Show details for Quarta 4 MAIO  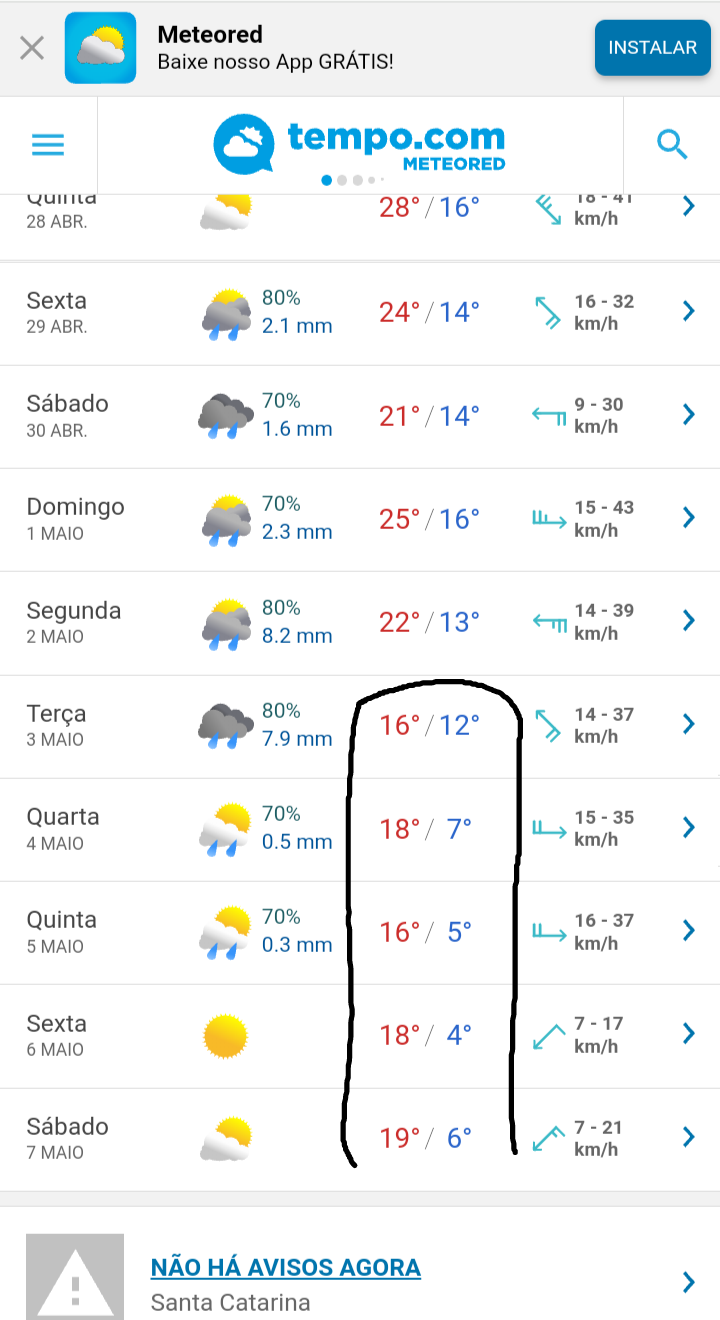coord(360,829)
